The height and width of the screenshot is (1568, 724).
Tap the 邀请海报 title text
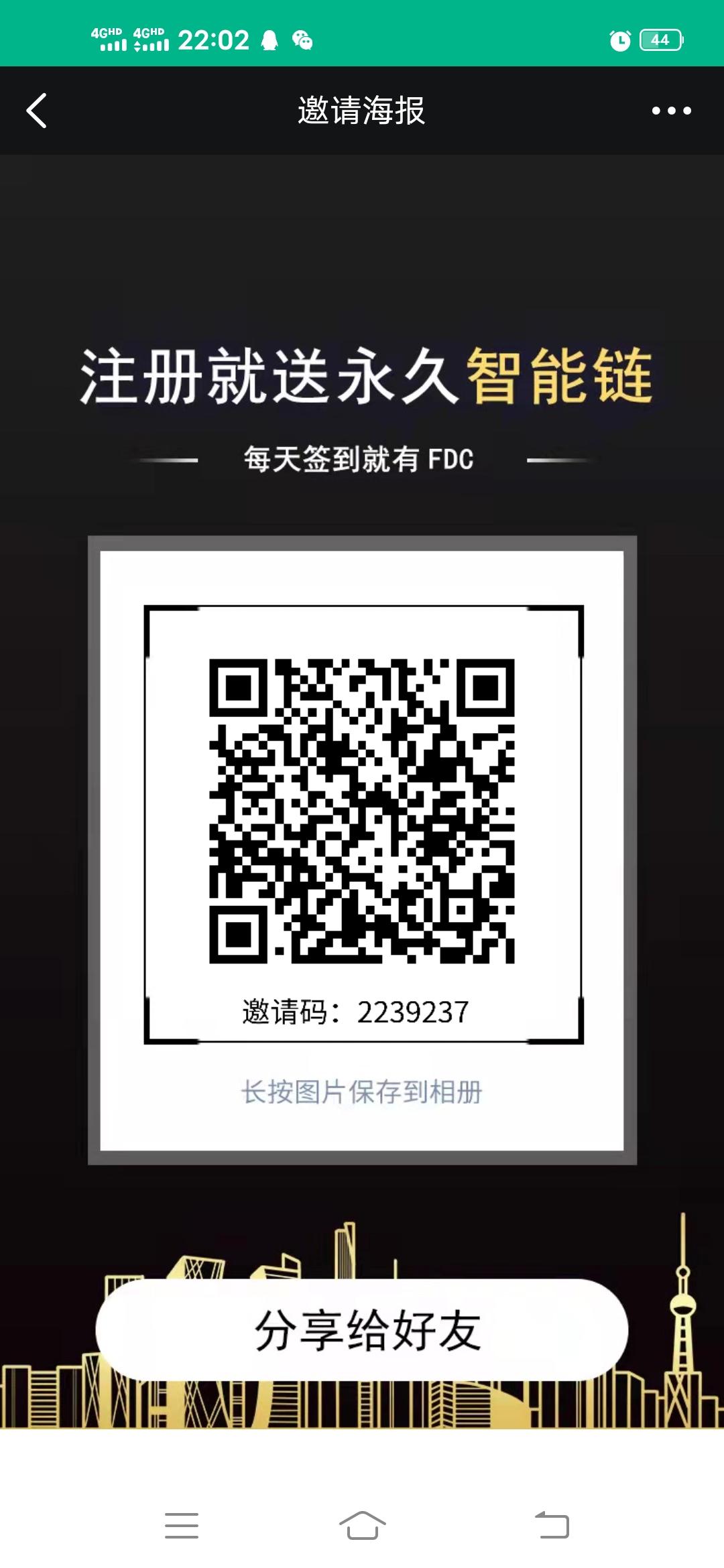tap(362, 111)
